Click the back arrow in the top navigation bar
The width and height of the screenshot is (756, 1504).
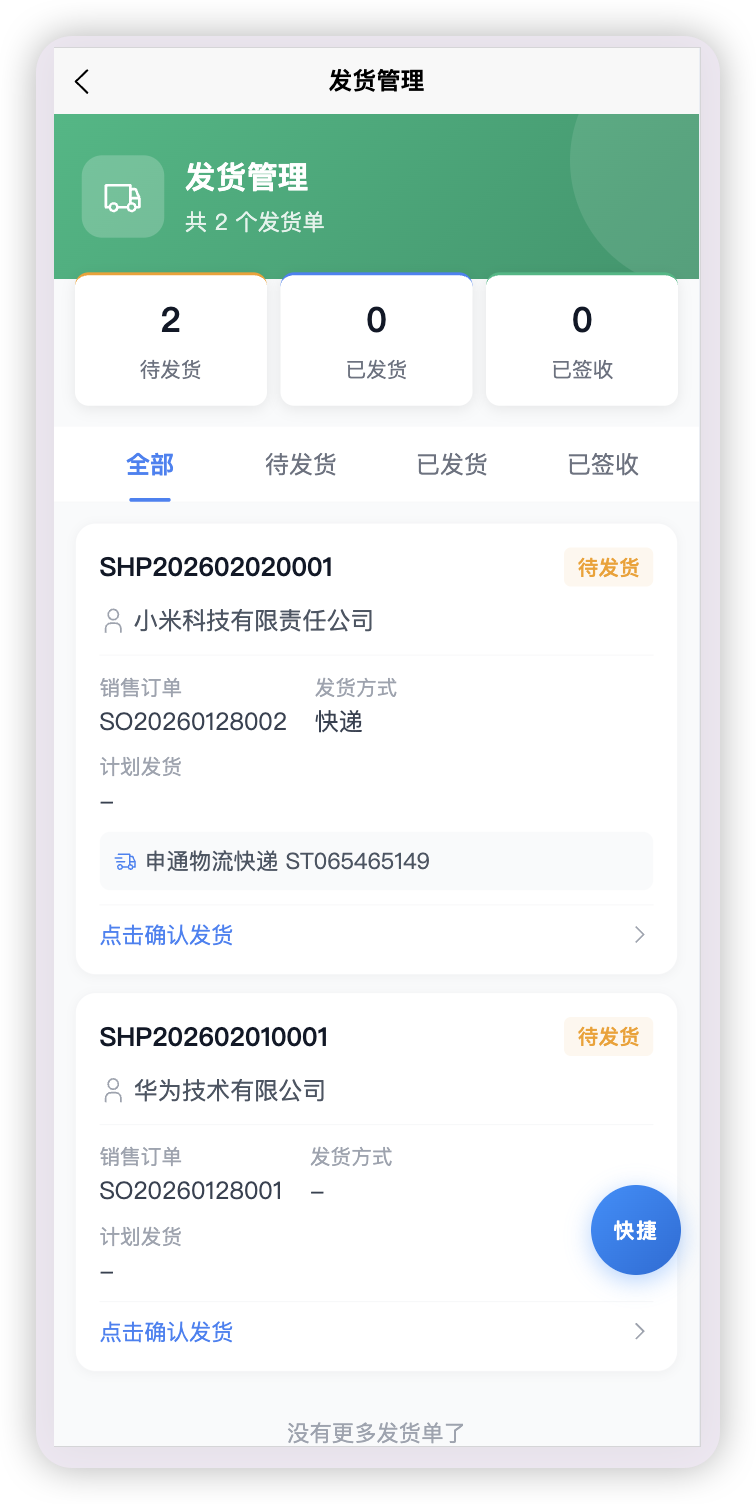(x=81, y=82)
